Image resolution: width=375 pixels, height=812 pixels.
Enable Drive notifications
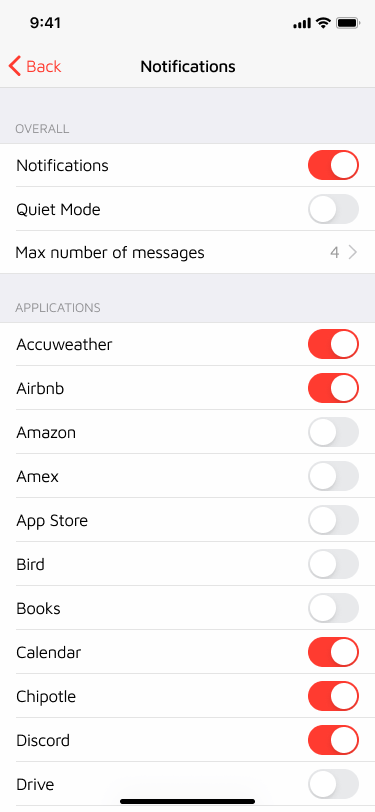(x=333, y=784)
